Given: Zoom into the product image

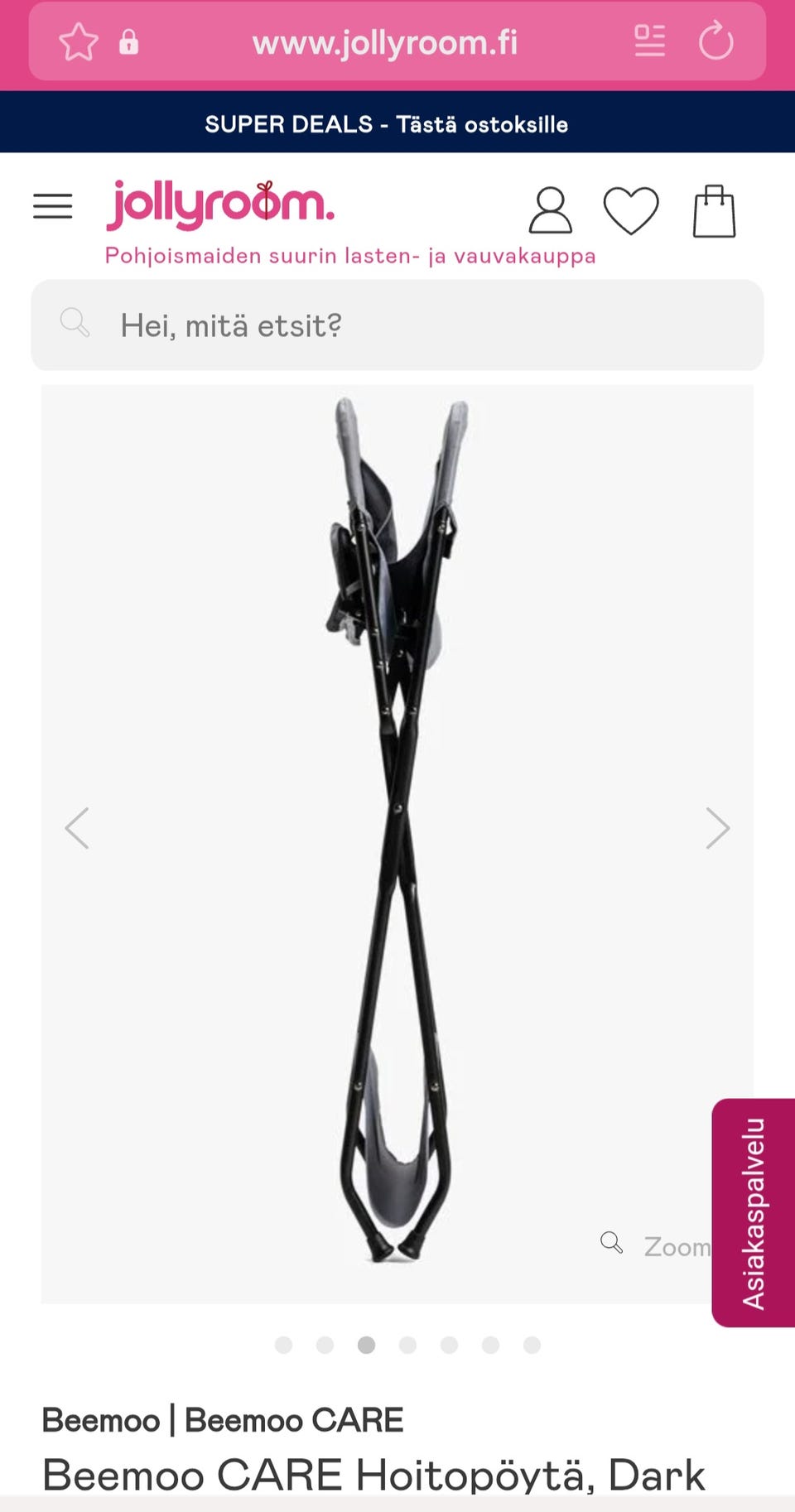Looking at the screenshot, I should click(x=656, y=1245).
